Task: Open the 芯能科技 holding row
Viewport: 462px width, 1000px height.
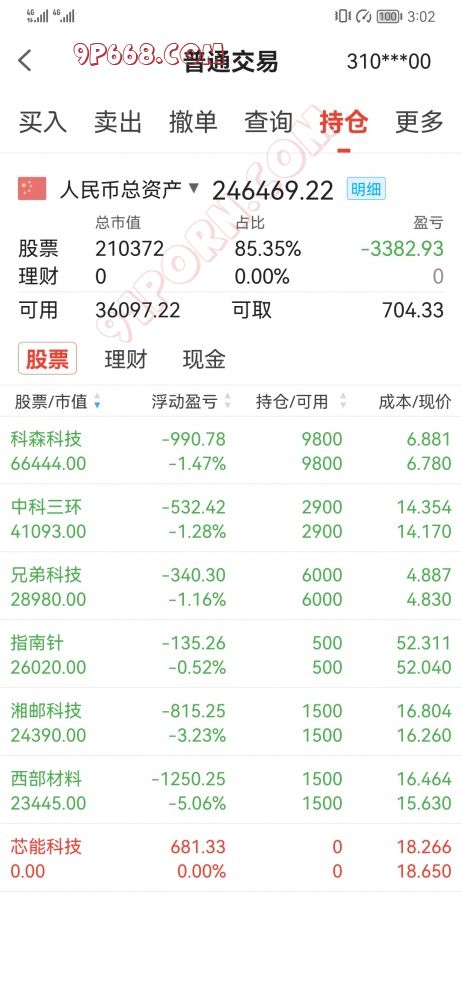Action: (x=231, y=858)
